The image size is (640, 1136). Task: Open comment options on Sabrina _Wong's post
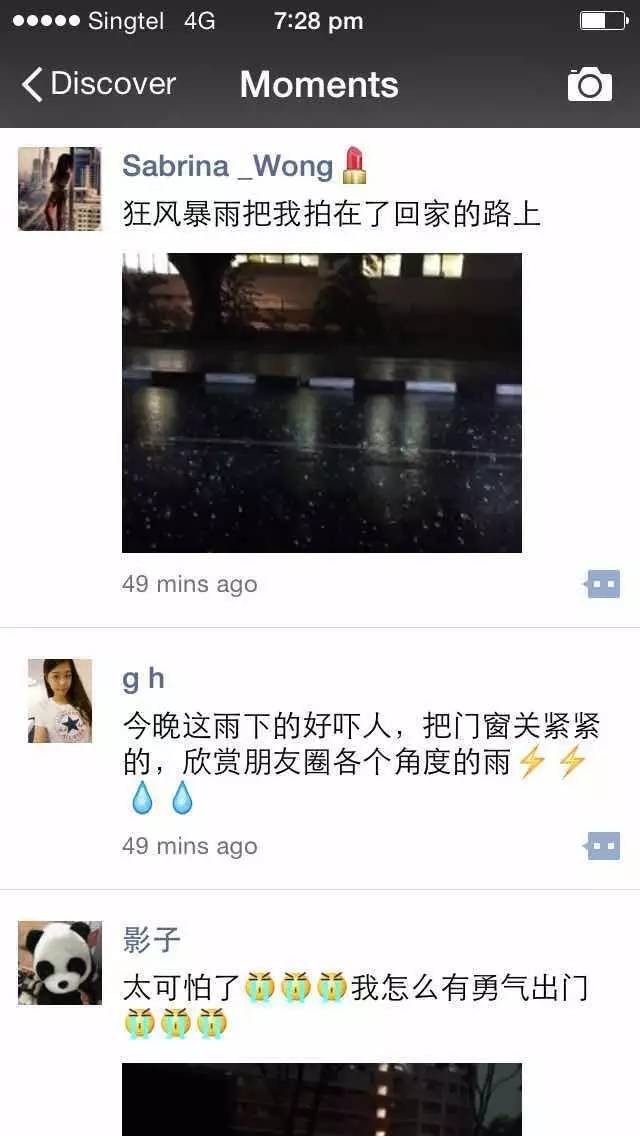coord(602,584)
